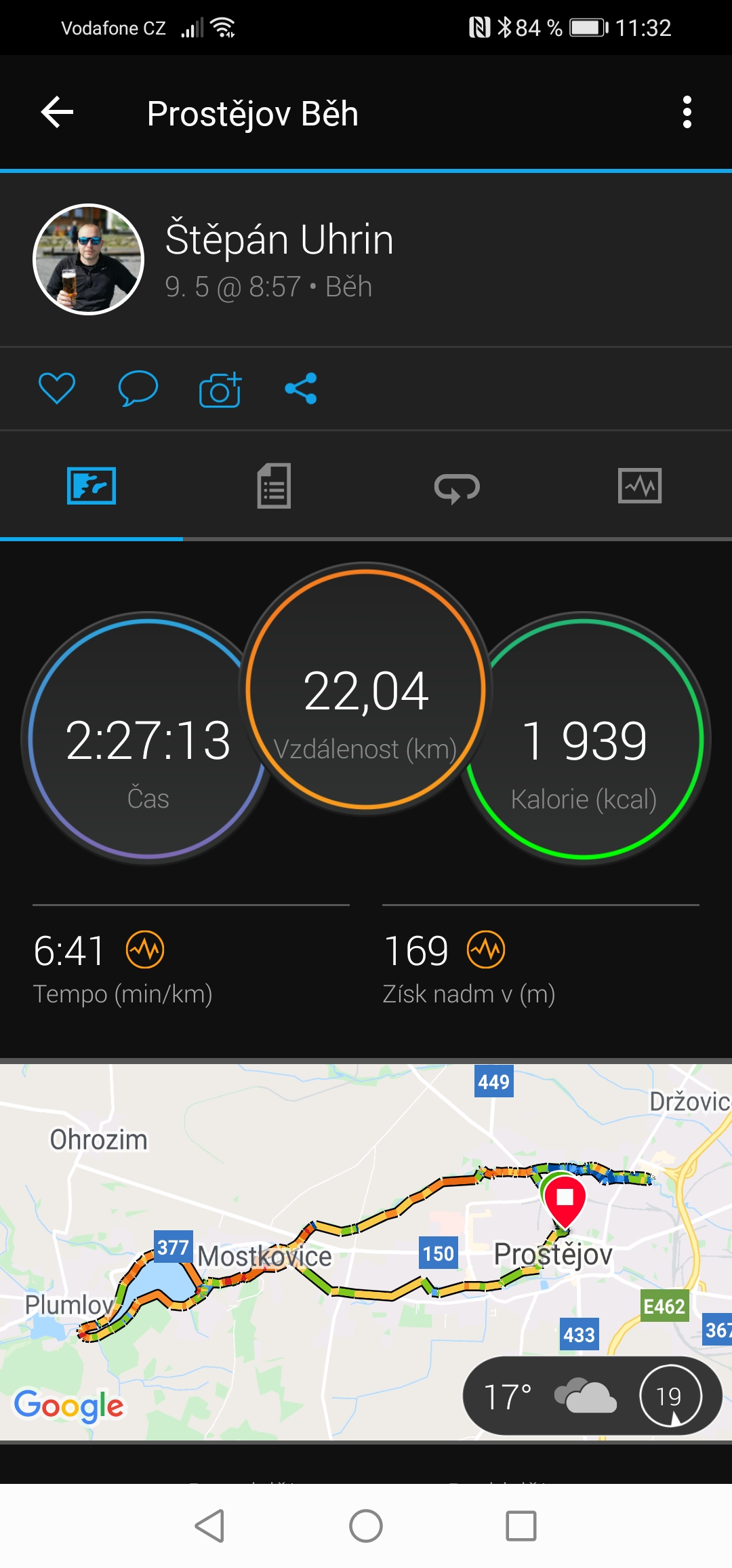This screenshot has height=1568, width=732.
Task: Open the route map of Prostějov
Action: (366, 1252)
